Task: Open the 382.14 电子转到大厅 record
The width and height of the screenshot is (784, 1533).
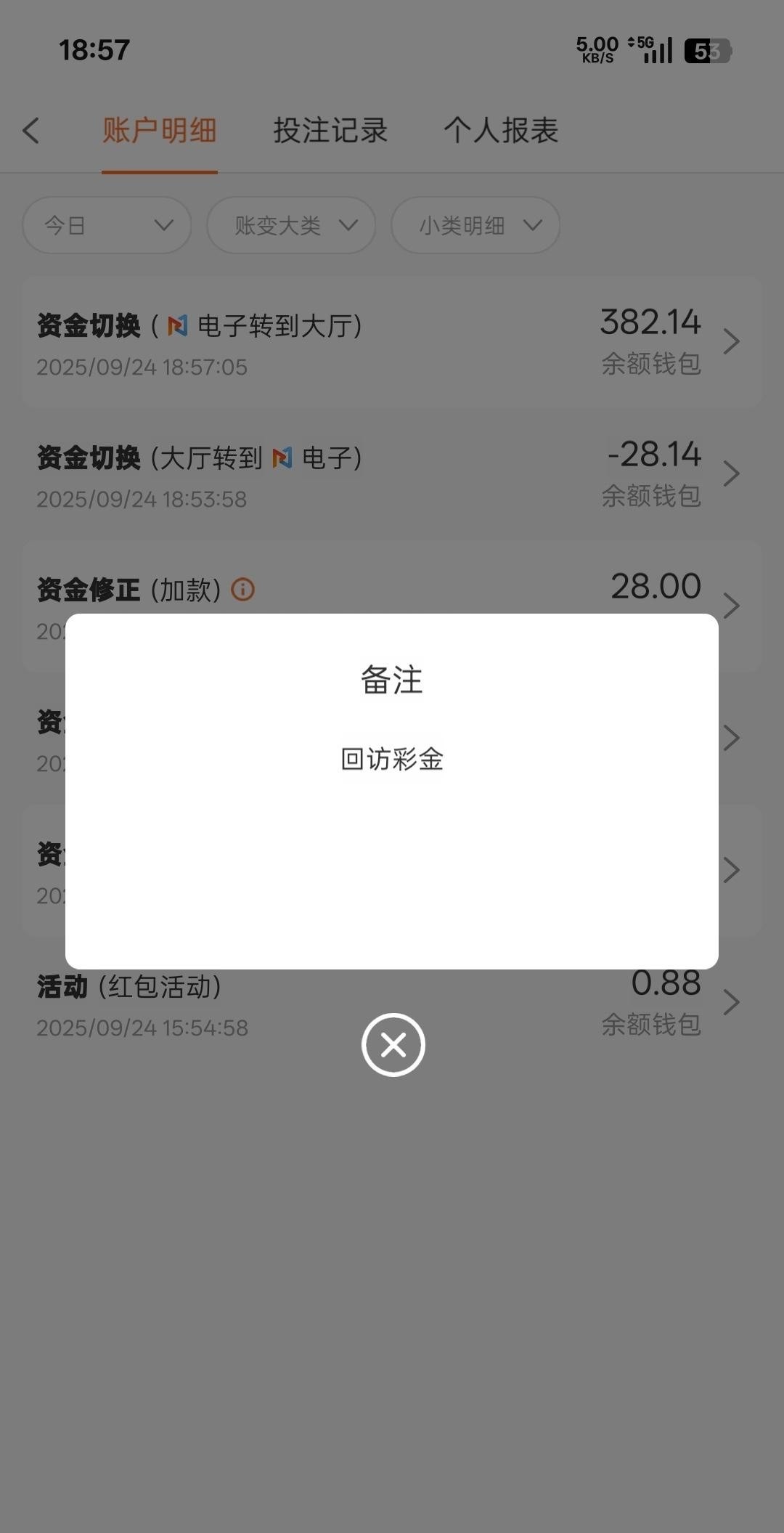Action: click(x=392, y=342)
